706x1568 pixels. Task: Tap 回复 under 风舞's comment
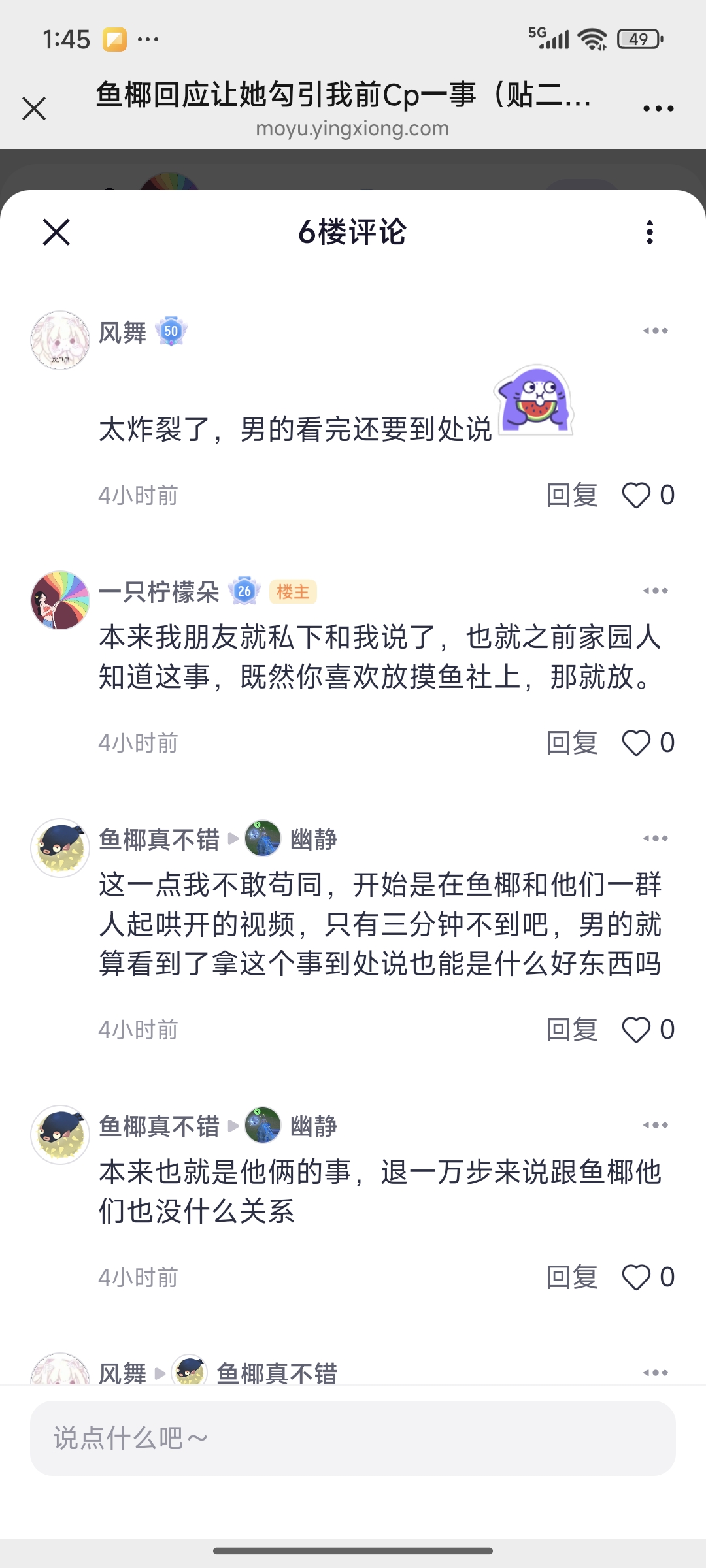[572, 495]
